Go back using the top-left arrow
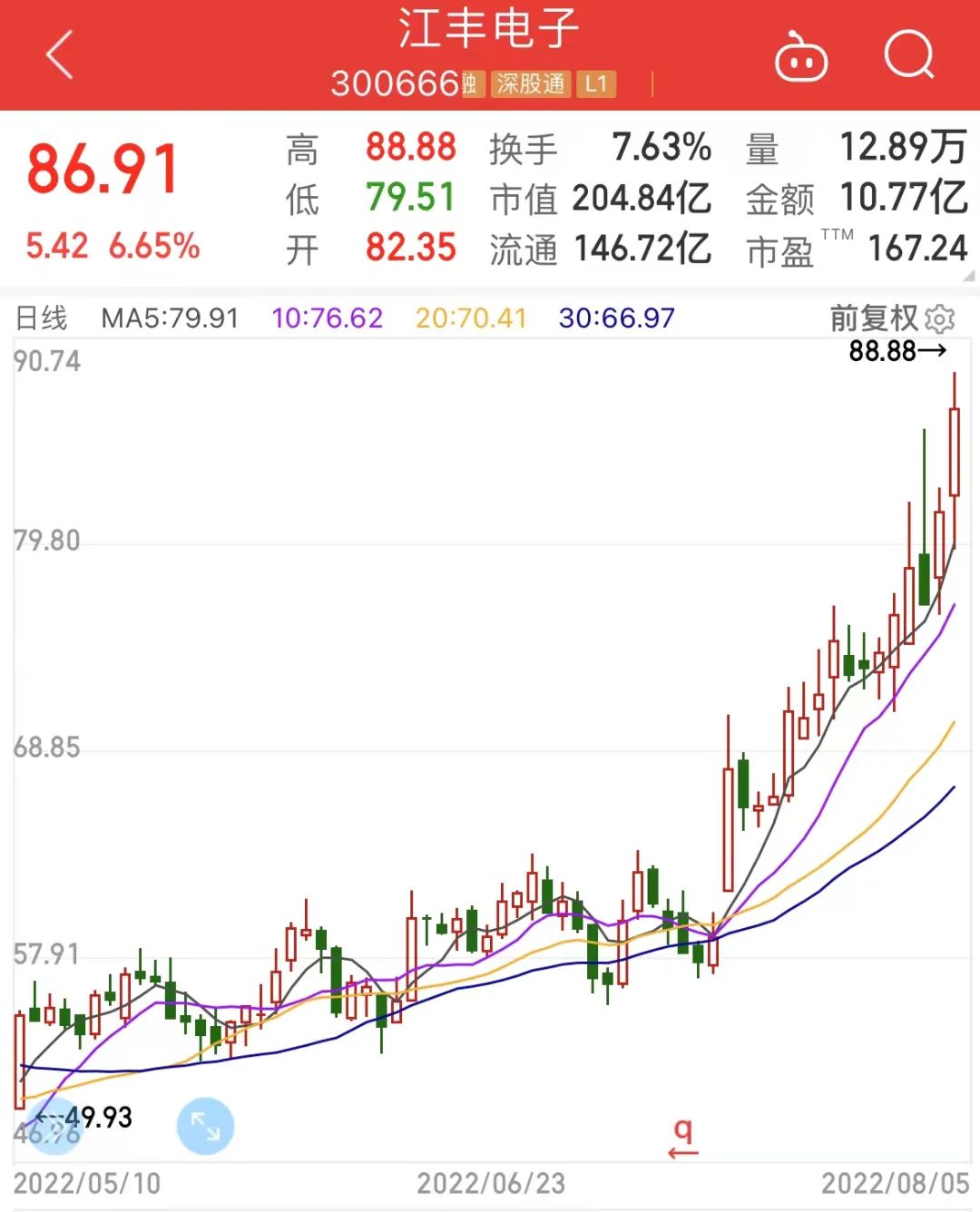This screenshot has width=980, height=1212. (x=57, y=56)
